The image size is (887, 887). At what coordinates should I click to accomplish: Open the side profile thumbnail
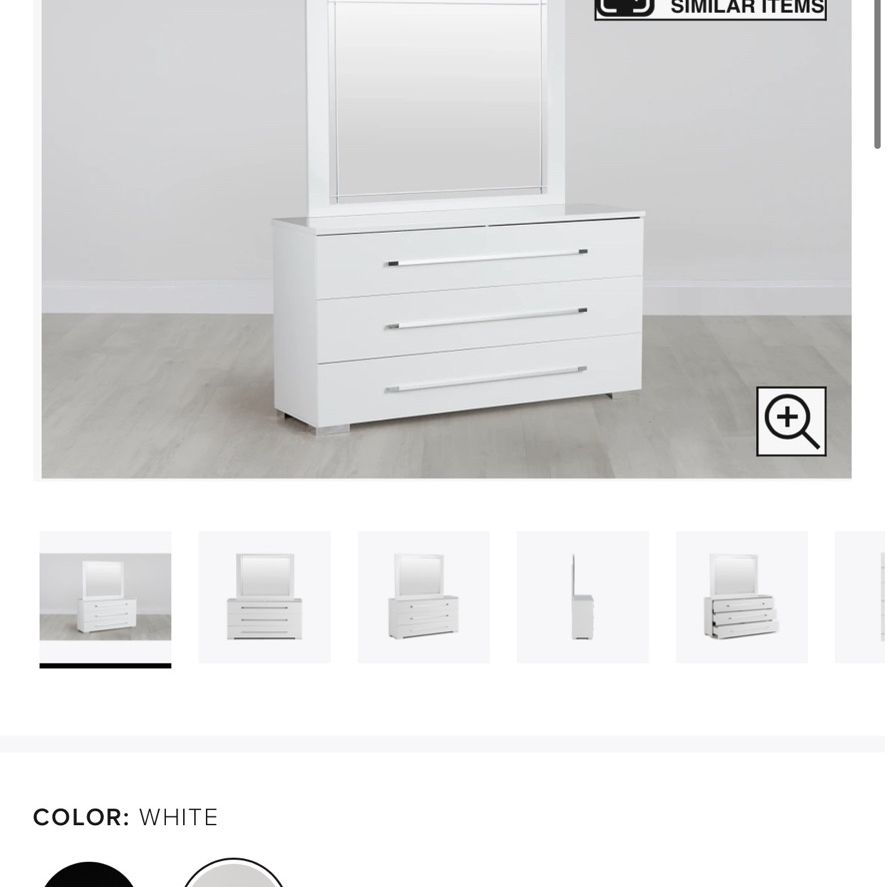(583, 597)
